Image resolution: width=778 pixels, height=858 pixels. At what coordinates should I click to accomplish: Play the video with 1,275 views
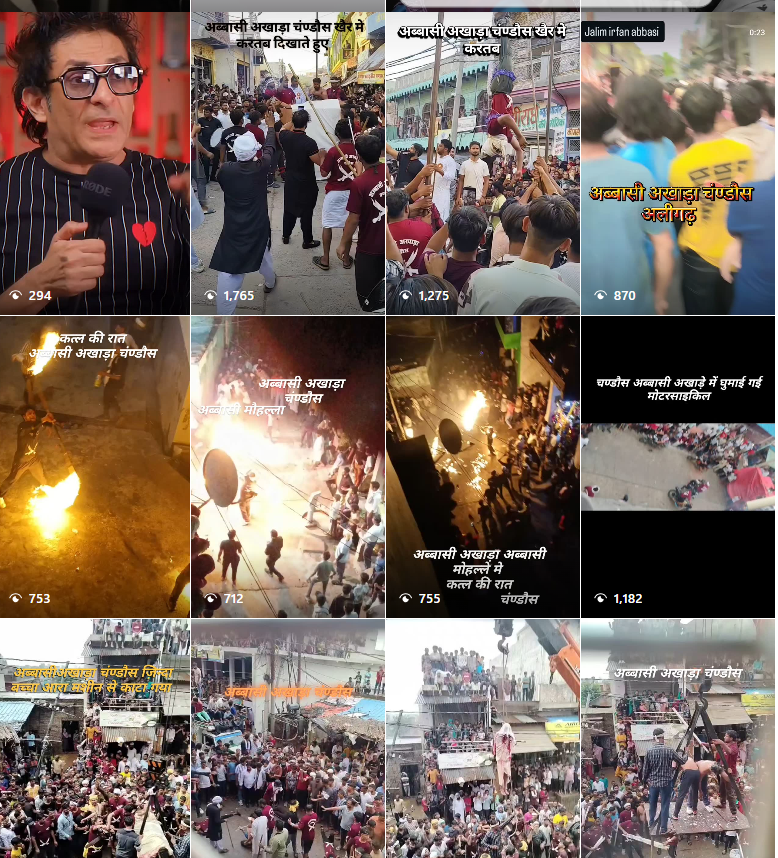point(482,165)
